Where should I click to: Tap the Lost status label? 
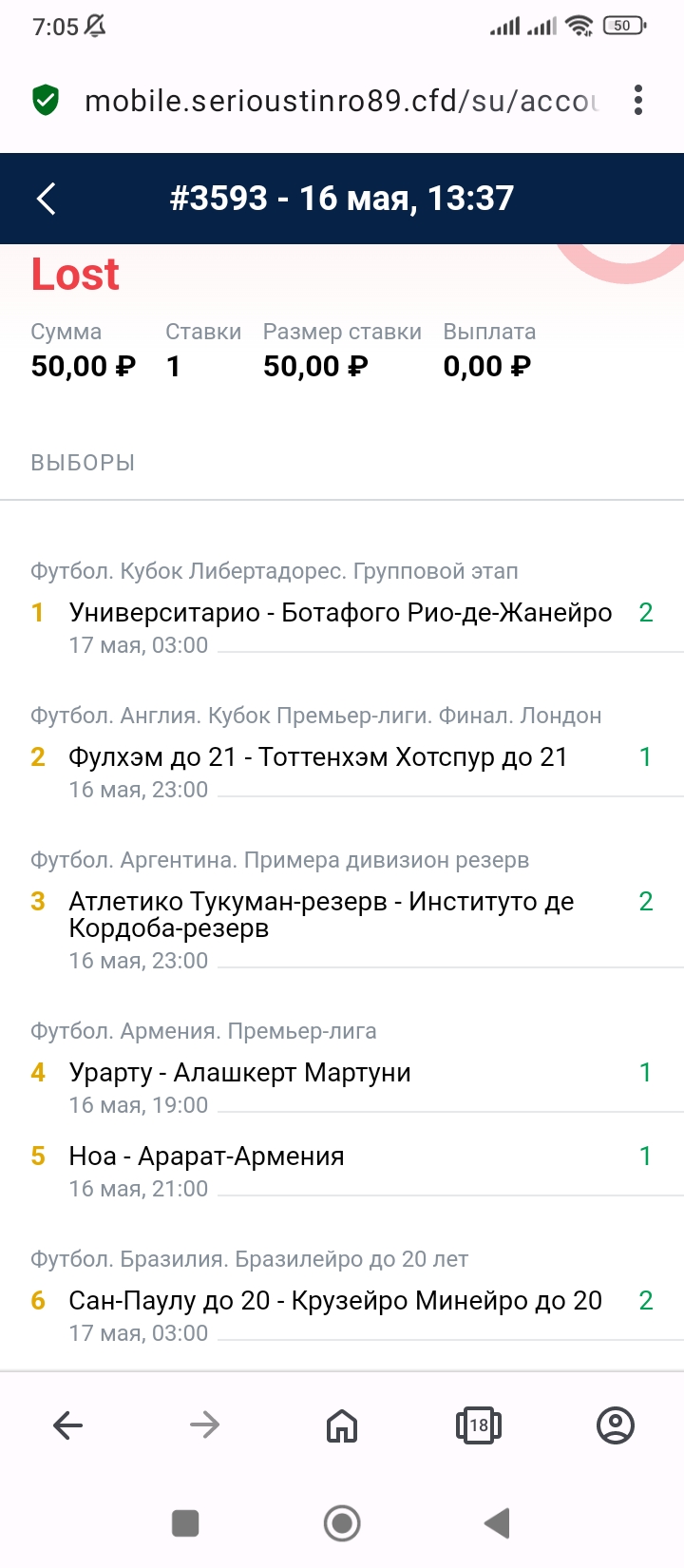pos(75,274)
